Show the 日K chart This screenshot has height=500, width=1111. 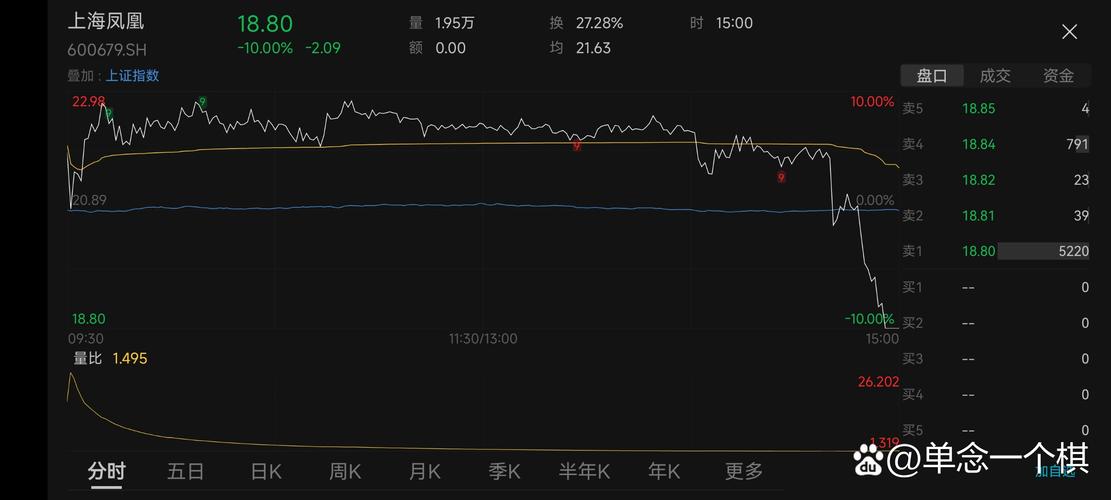[266, 471]
